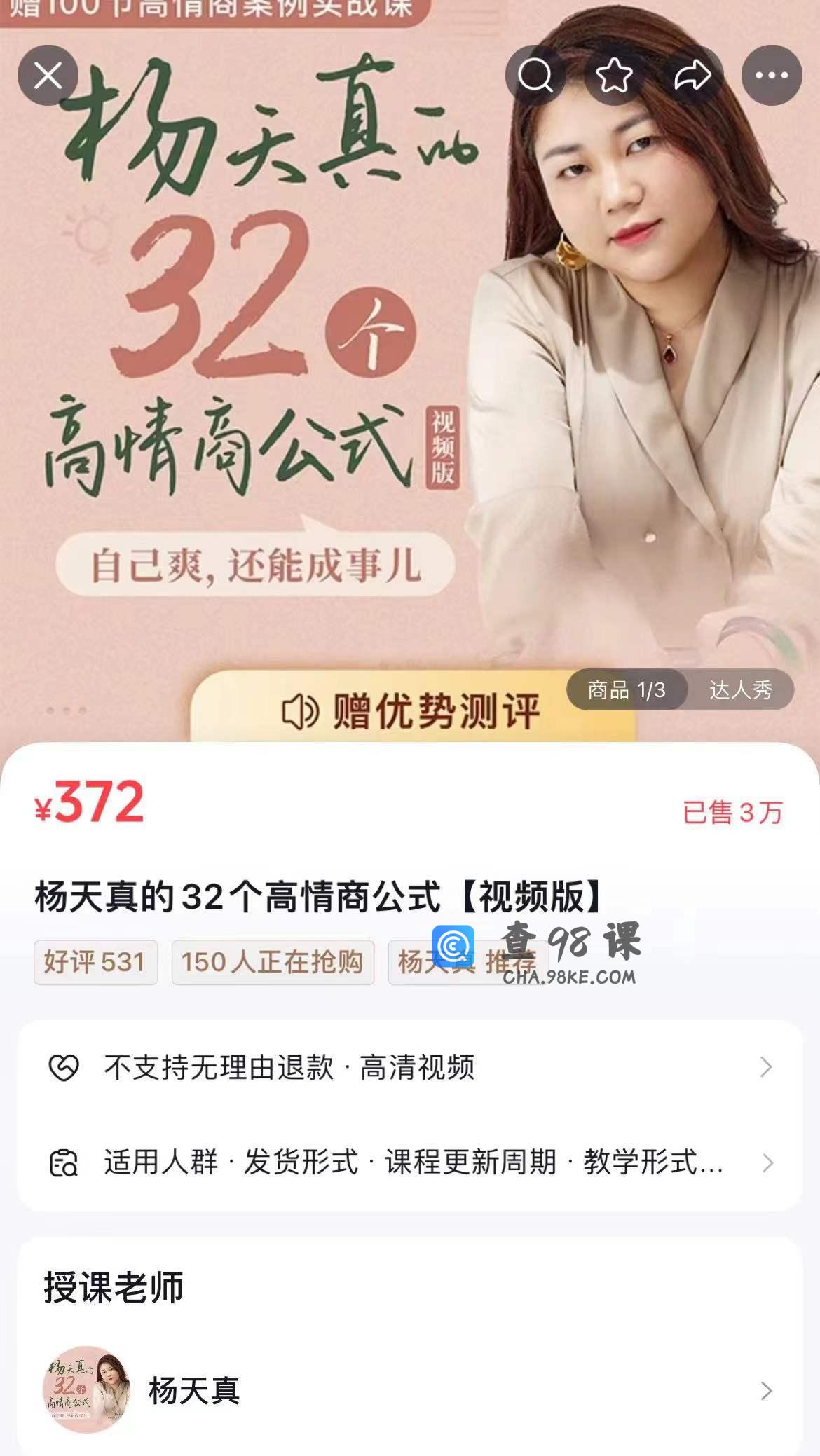Viewport: 820px width, 1456px height.
Task: Close the product detail page
Action: [x=48, y=76]
